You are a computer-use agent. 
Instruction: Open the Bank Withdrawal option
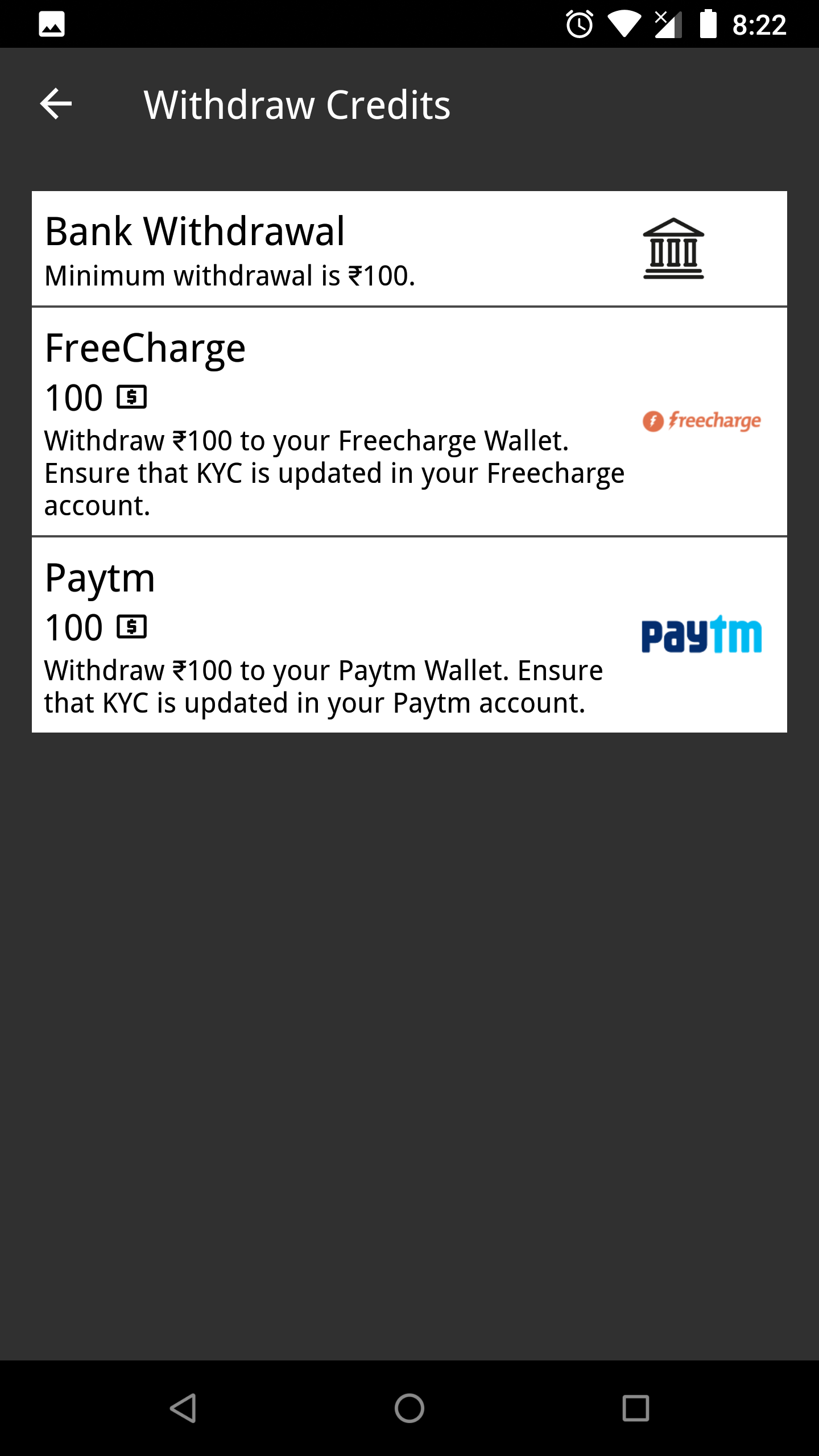click(x=409, y=249)
